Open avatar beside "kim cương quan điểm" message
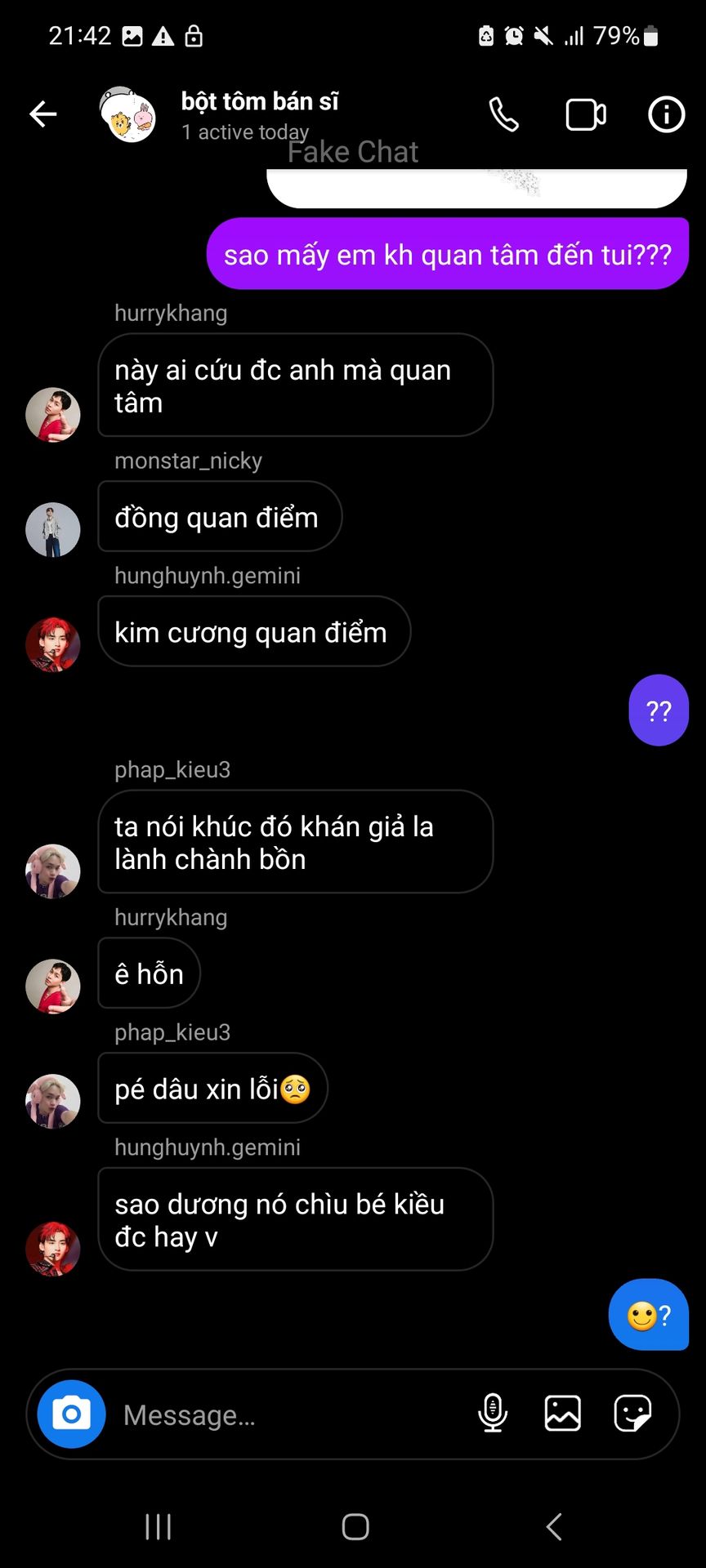This screenshot has width=706, height=1568. pos(53,644)
